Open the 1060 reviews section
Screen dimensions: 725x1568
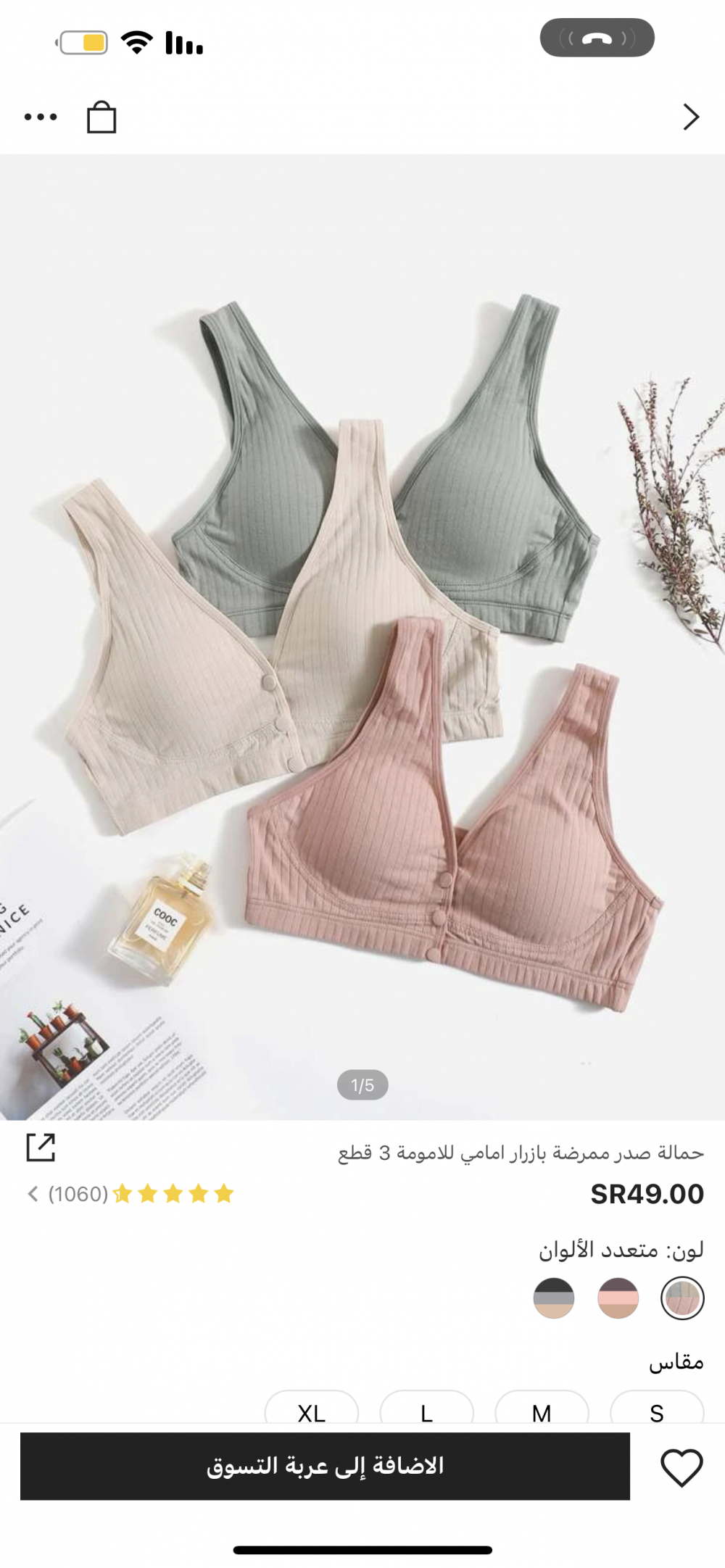(129, 1194)
